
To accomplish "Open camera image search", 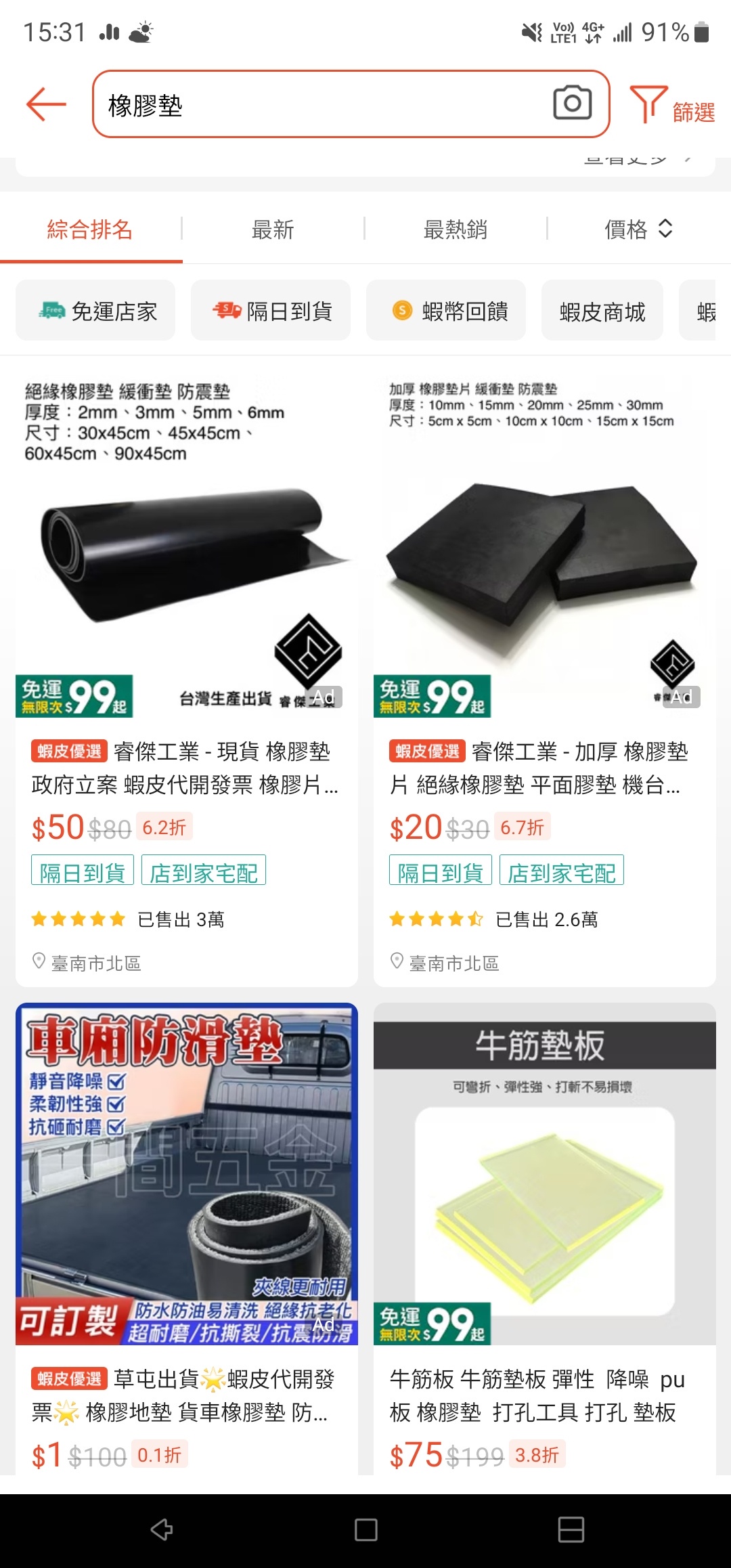I will [572, 103].
